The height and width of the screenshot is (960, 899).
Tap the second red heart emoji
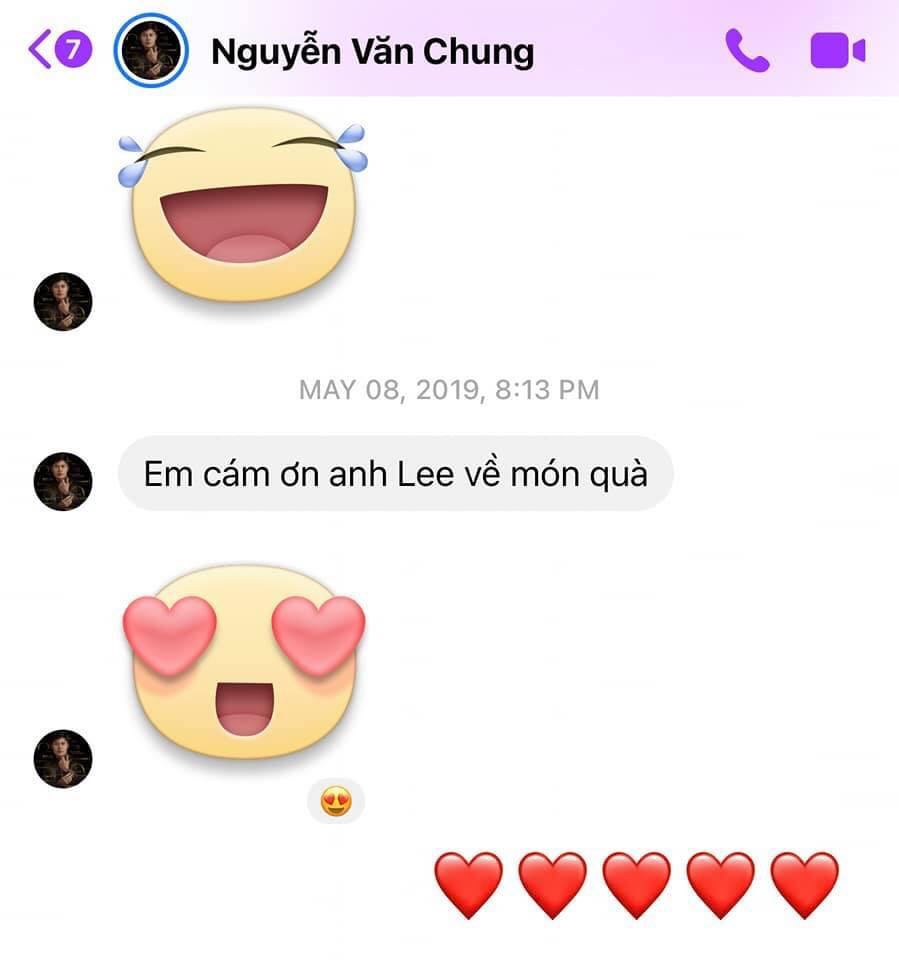pos(547,881)
